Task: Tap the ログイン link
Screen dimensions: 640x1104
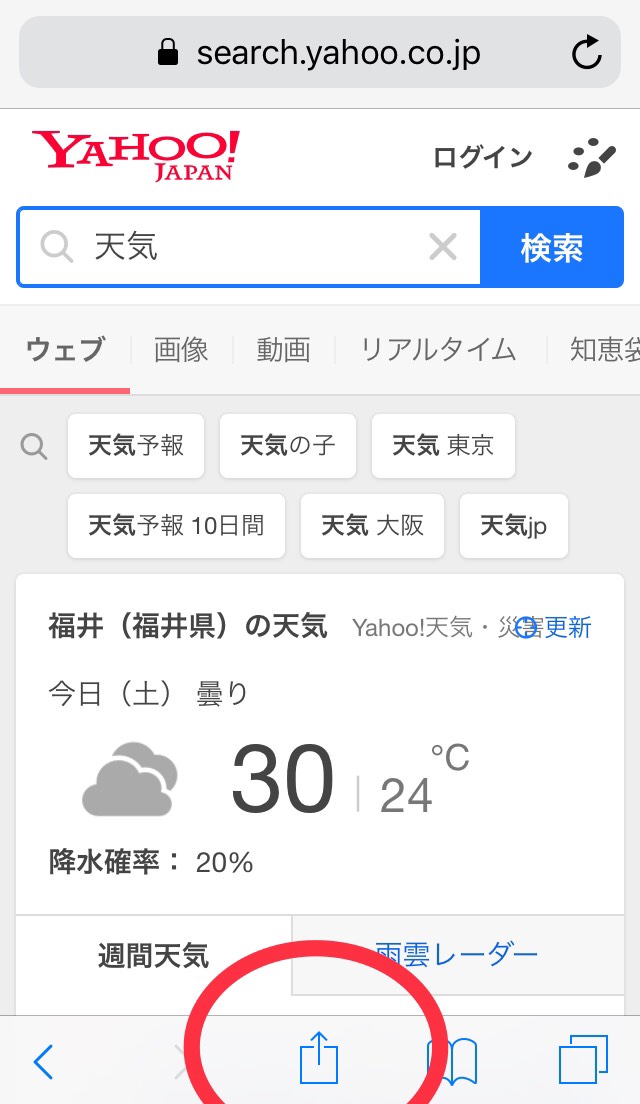Action: [x=482, y=157]
